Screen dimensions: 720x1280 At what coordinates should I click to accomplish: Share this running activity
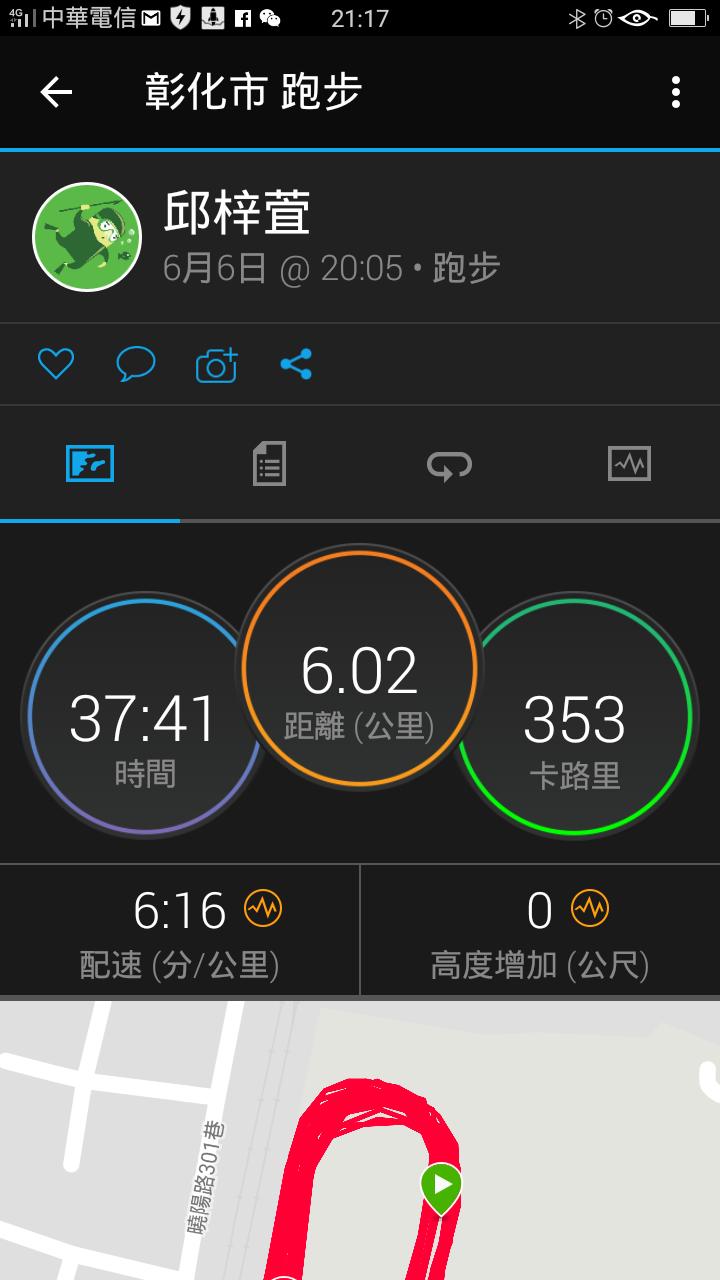point(296,365)
